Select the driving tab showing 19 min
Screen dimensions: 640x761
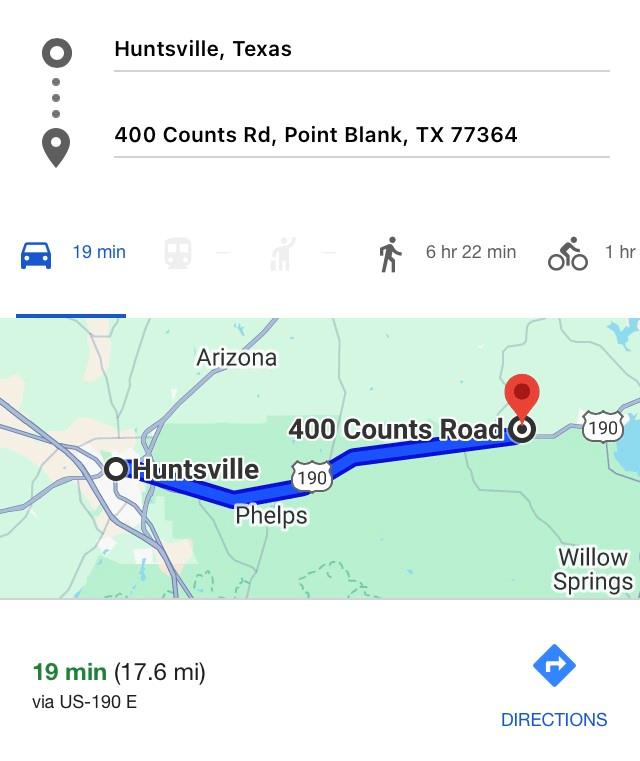click(x=72, y=253)
